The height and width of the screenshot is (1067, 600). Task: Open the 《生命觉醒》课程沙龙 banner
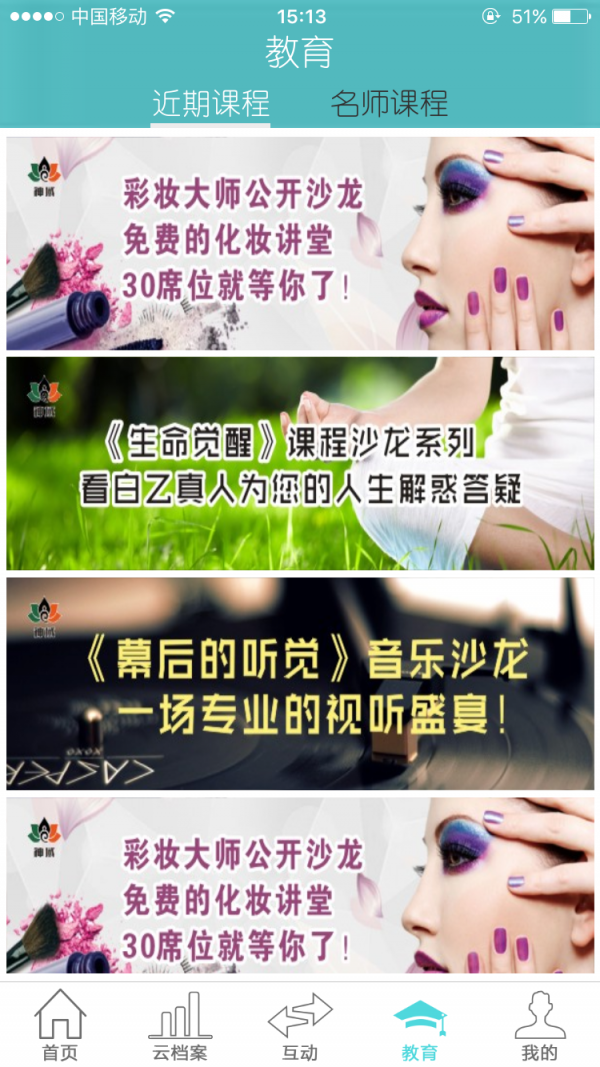click(x=300, y=463)
